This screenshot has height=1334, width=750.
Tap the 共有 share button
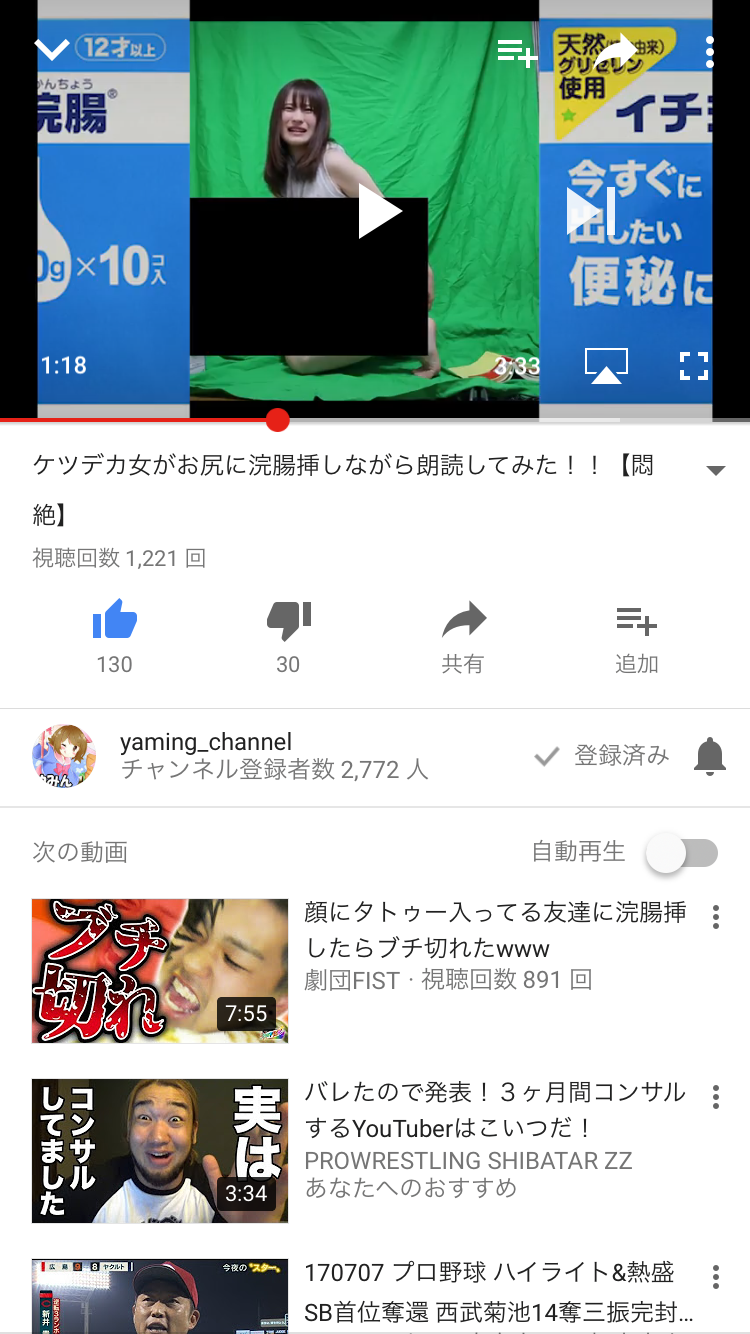tap(463, 635)
